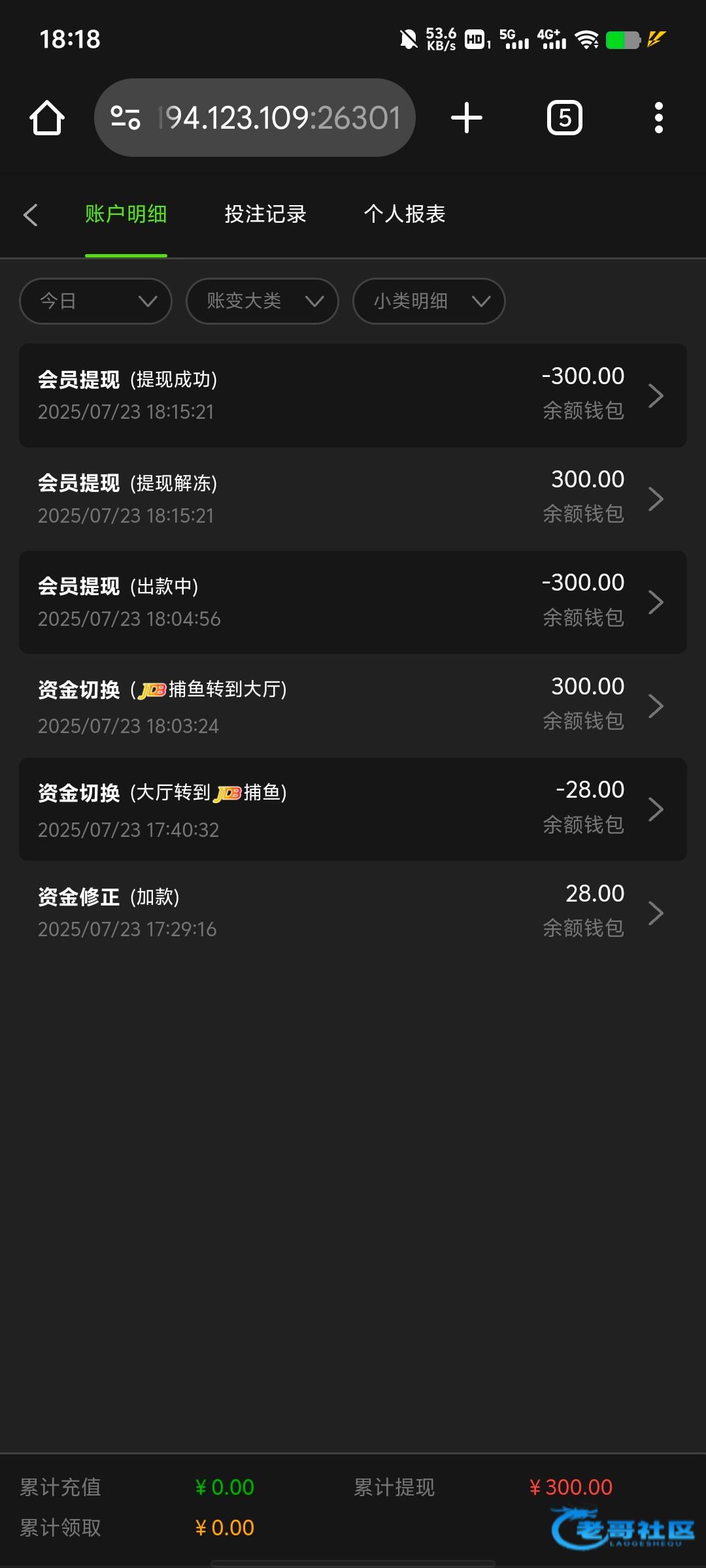Screen dimensions: 706x1568
Task: Open the 大厅转到捕鱼 transfer record
Action: coord(353,809)
